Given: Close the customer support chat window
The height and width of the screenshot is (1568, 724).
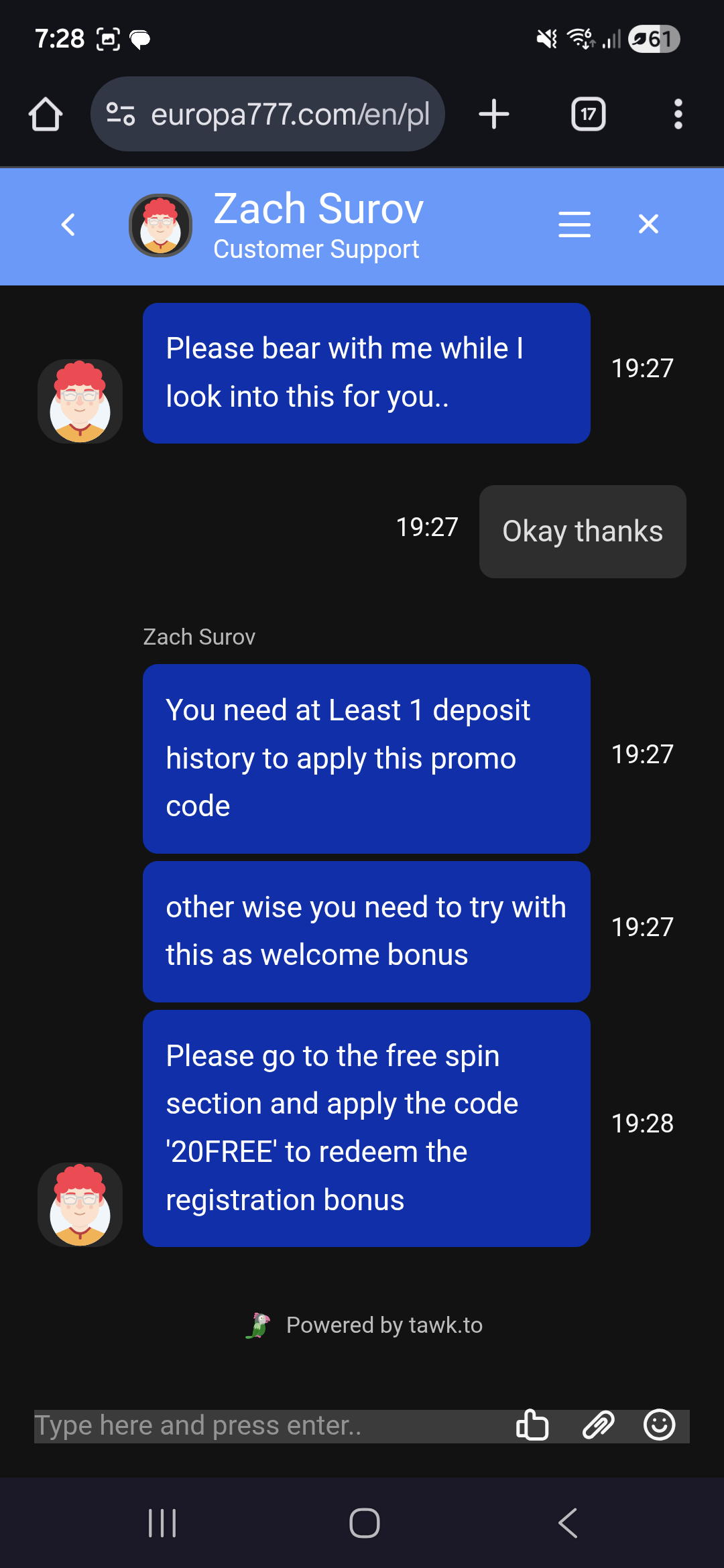Looking at the screenshot, I should point(648,224).
